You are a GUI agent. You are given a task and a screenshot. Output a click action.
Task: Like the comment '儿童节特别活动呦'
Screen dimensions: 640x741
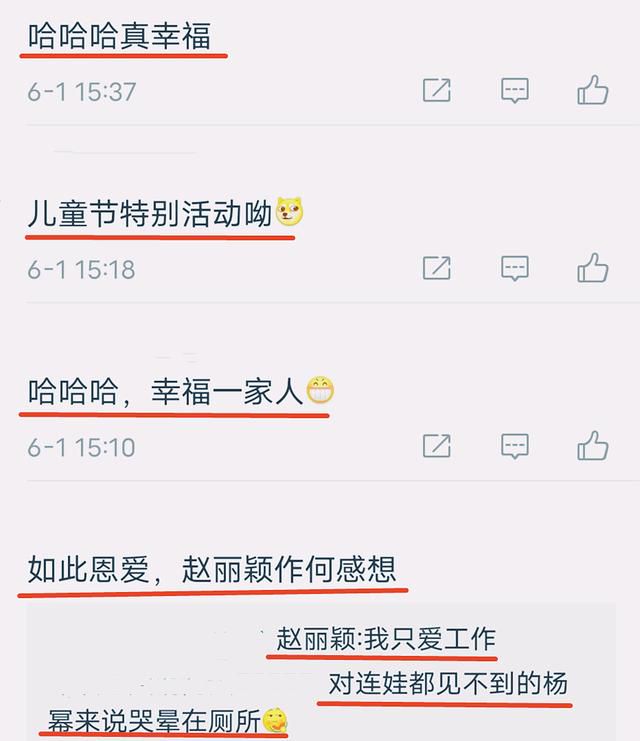click(593, 268)
